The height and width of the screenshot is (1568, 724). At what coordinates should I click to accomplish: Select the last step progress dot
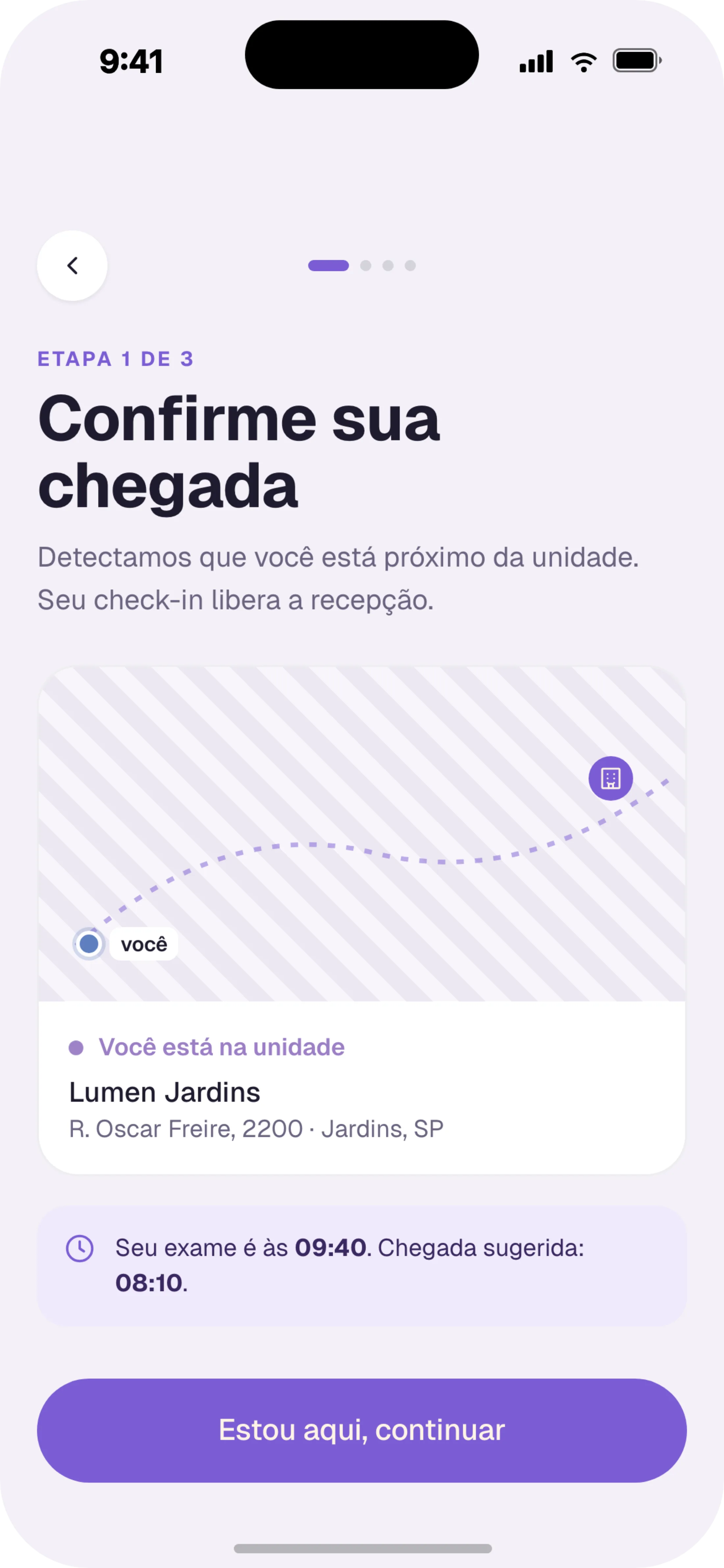[411, 265]
